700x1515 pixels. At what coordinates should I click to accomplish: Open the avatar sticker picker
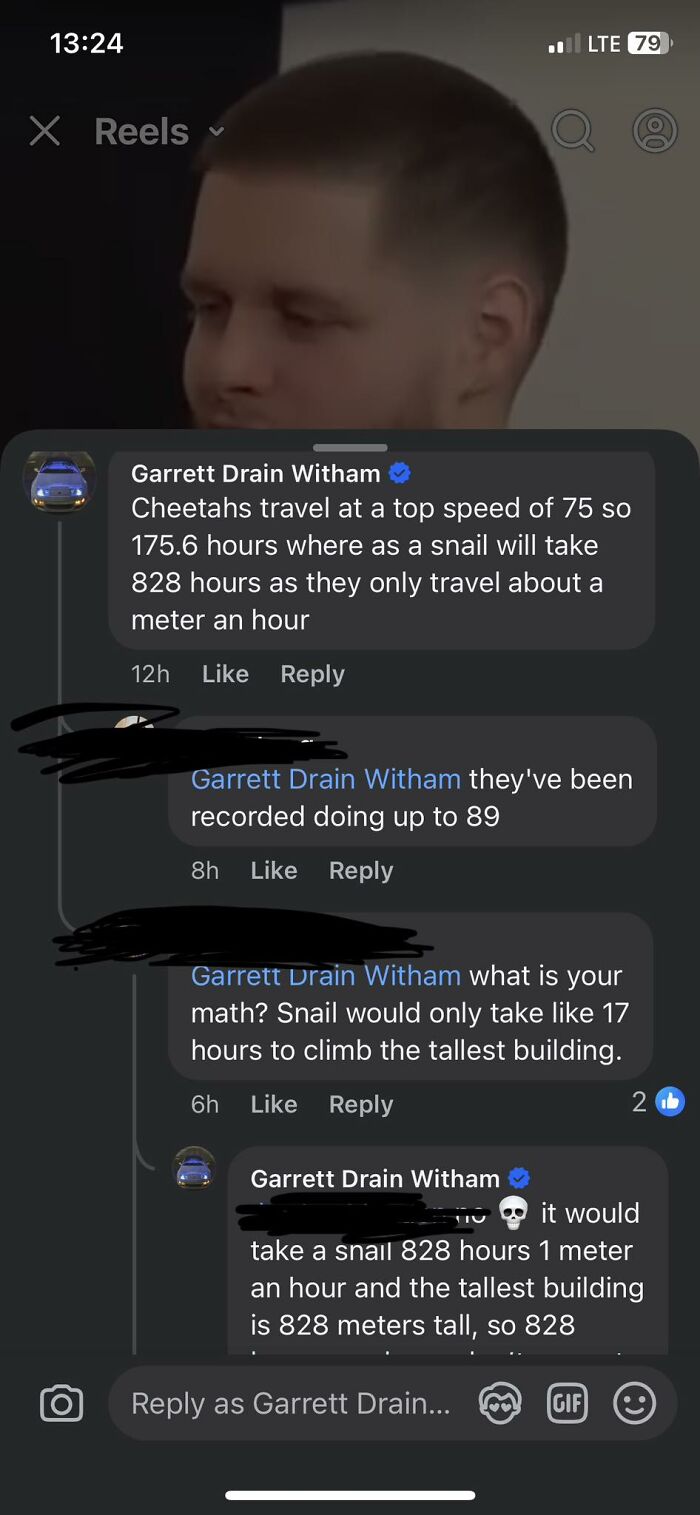501,1404
